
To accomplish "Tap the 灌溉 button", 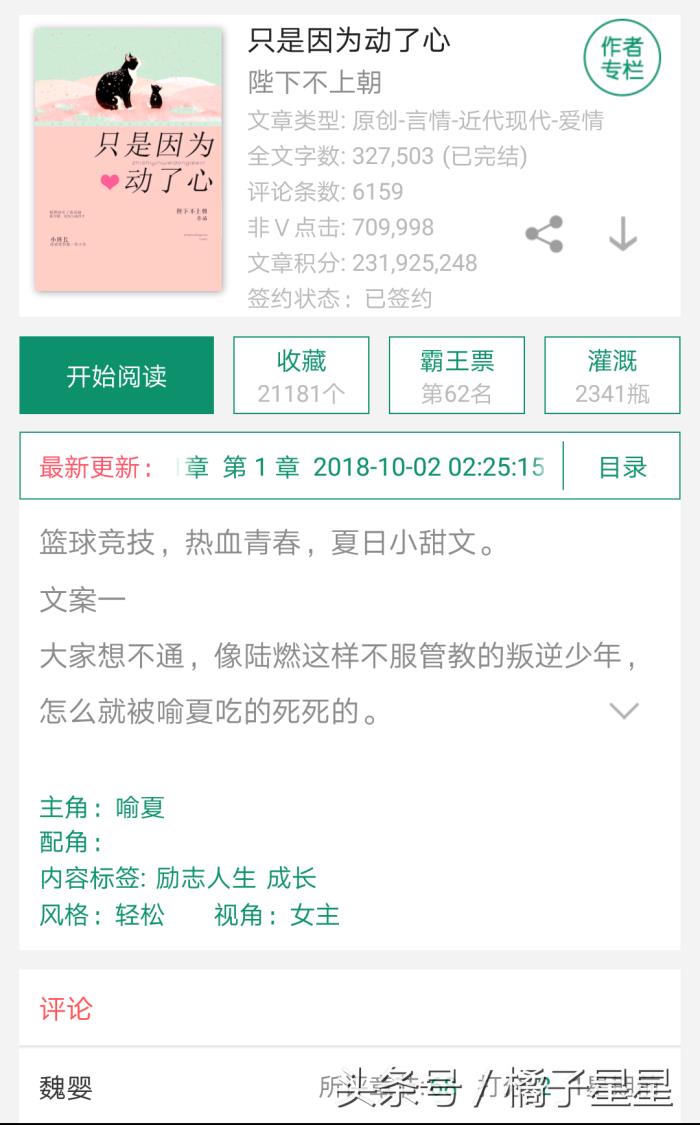I will 612,376.
